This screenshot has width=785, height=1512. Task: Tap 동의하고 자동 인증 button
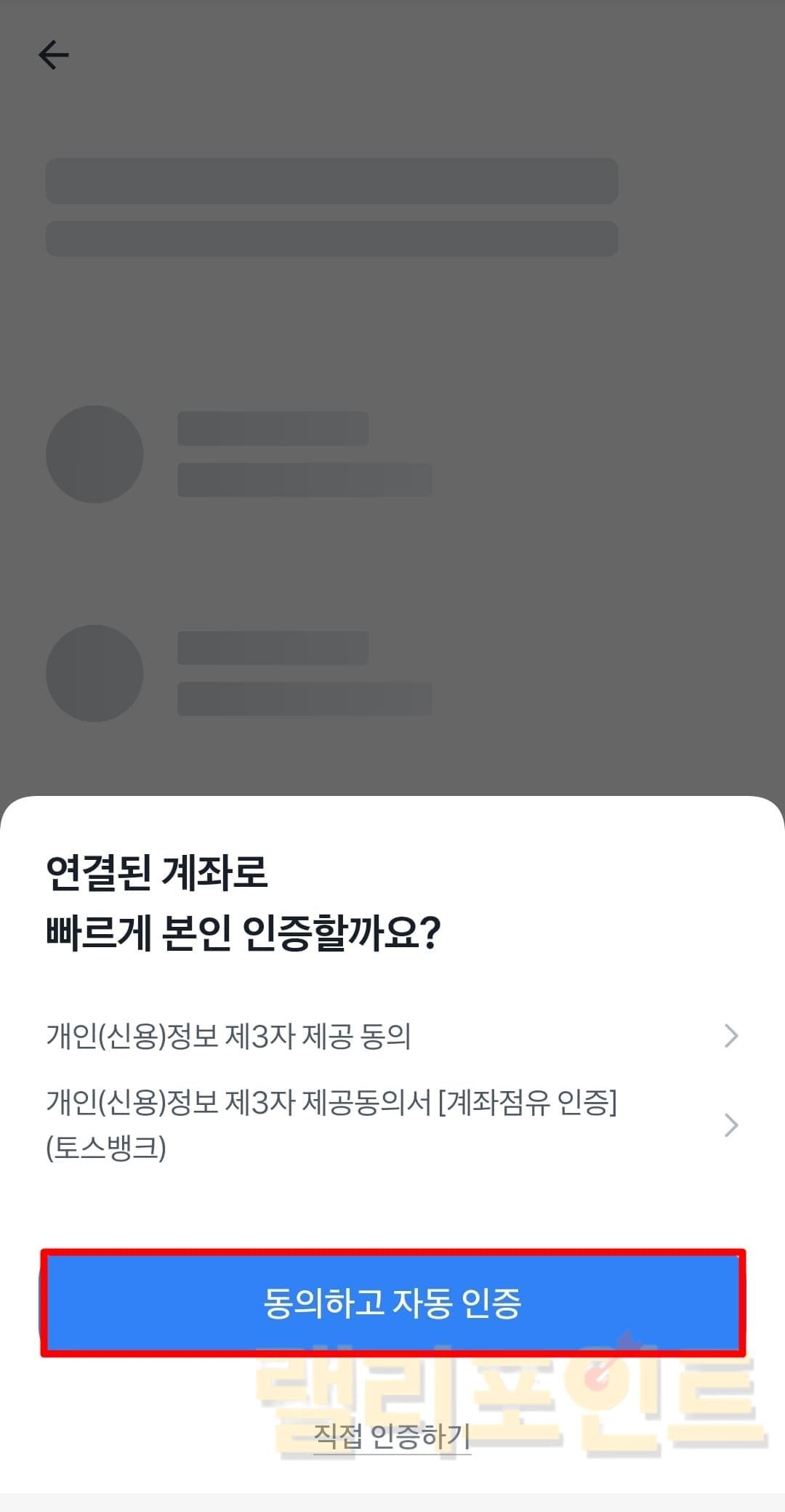[x=392, y=1303]
